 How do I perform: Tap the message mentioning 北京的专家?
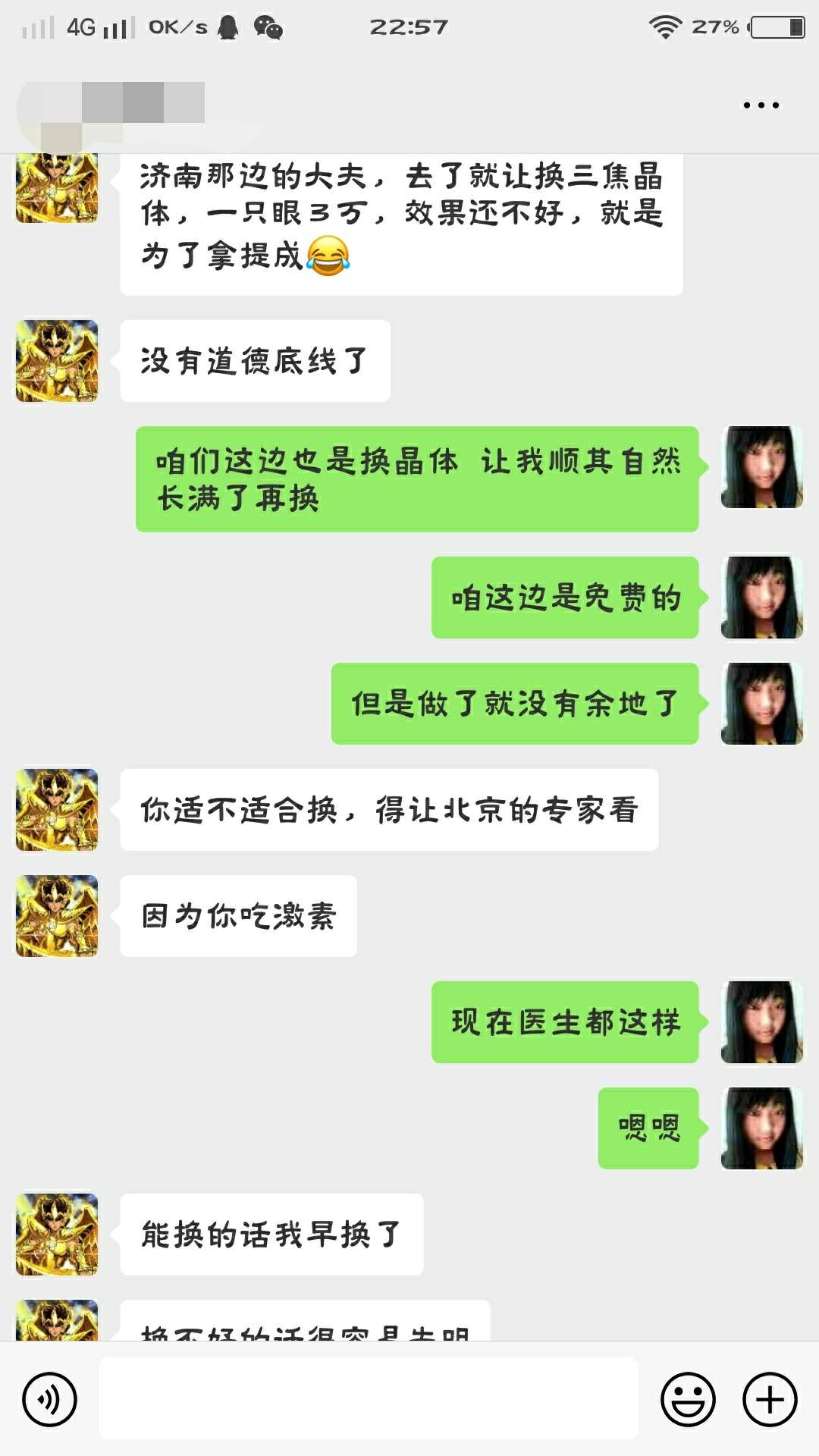tap(387, 810)
